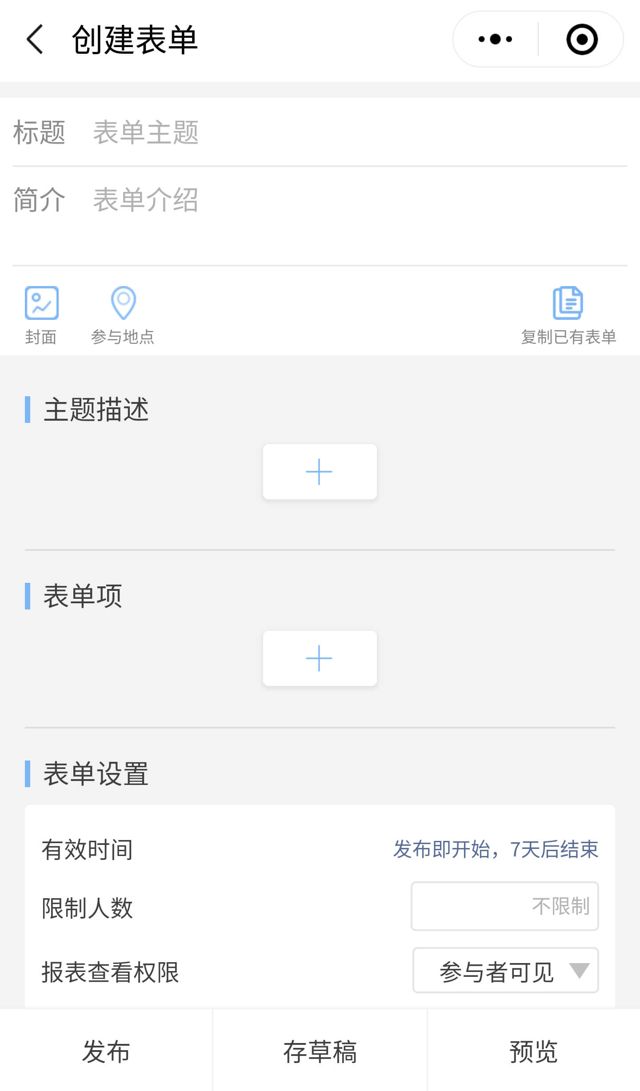The width and height of the screenshot is (640, 1091).
Task: Add a new item under 表单项
Action: click(319, 658)
